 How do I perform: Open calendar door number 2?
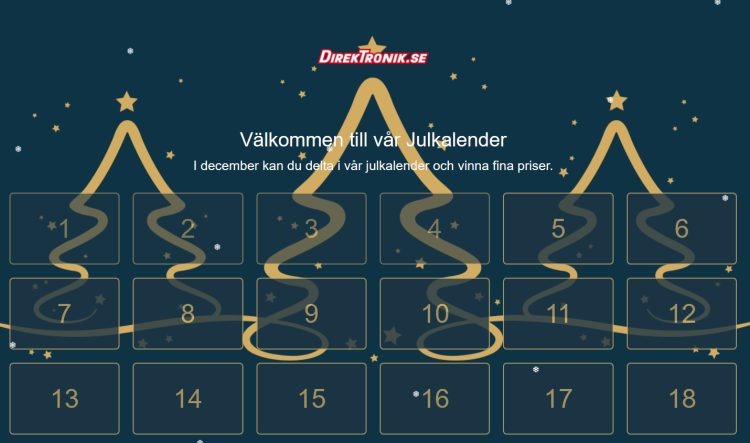(x=188, y=228)
